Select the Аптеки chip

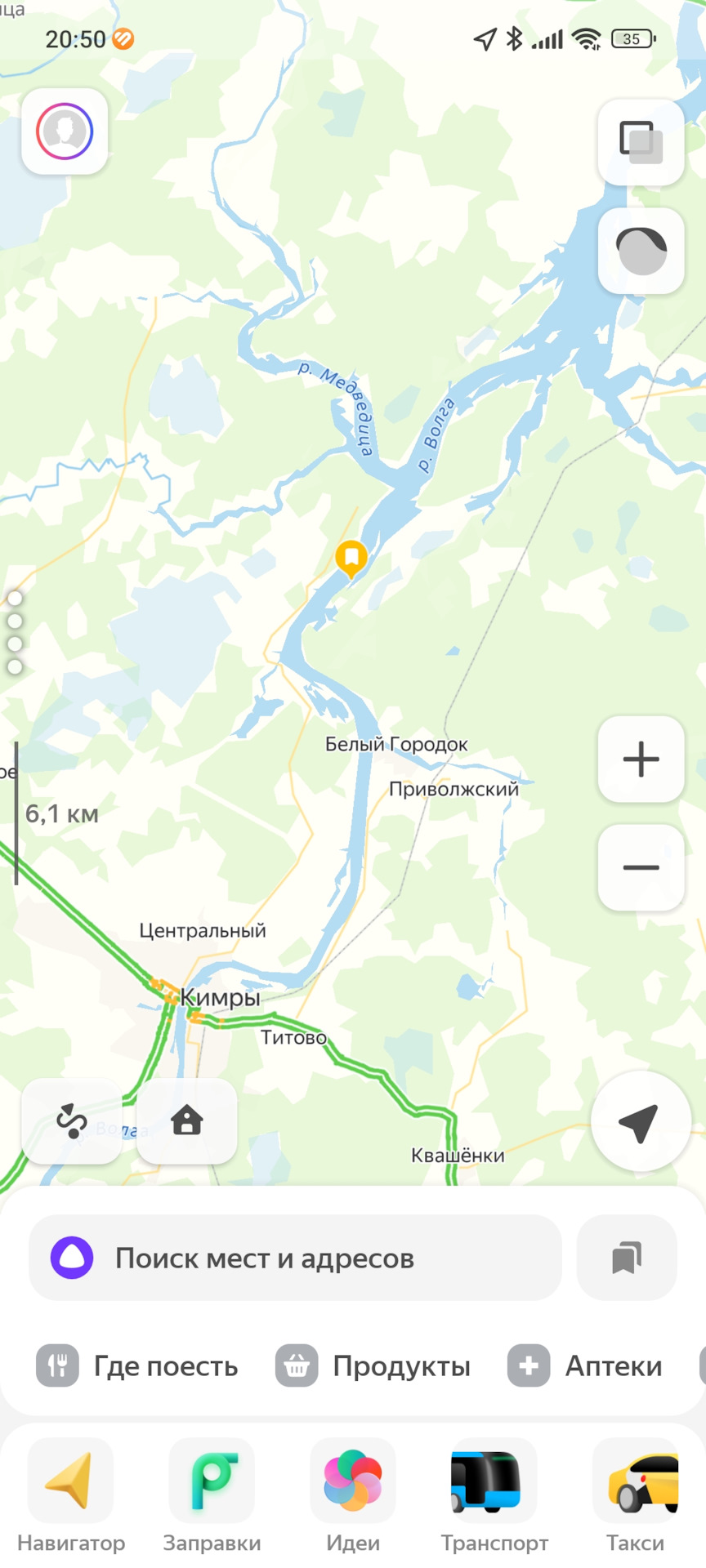click(x=586, y=1365)
